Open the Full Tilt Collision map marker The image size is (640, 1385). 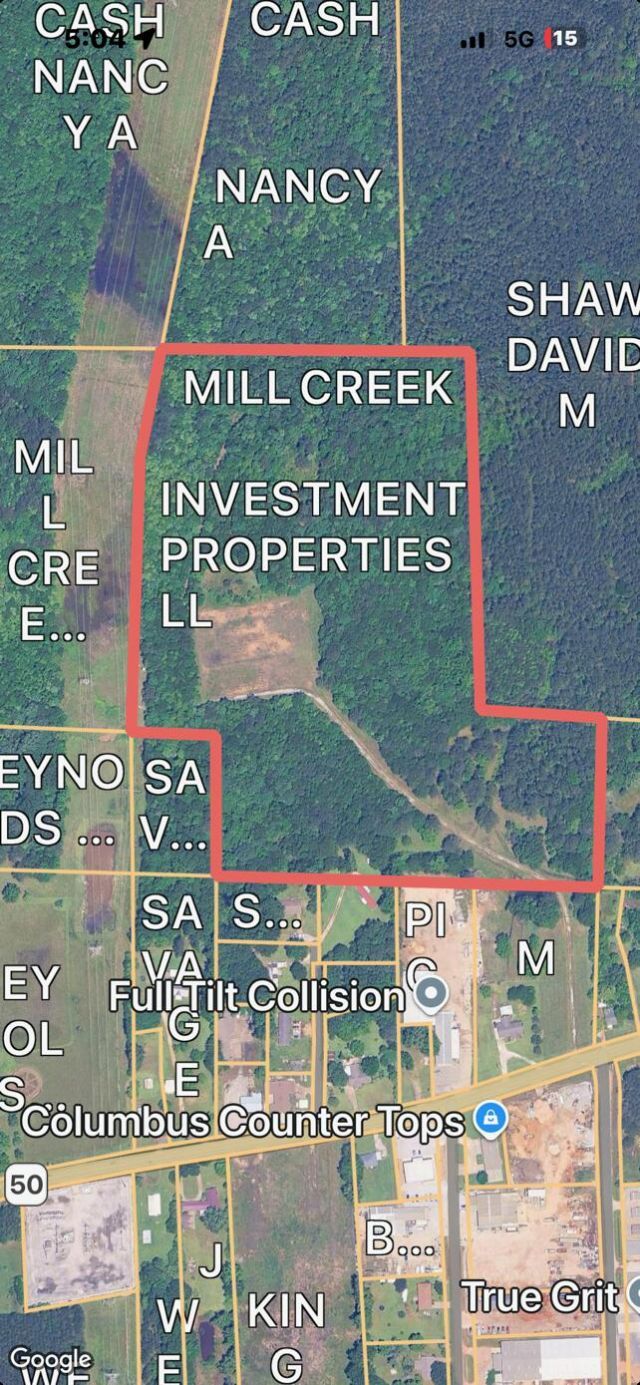pos(432,995)
